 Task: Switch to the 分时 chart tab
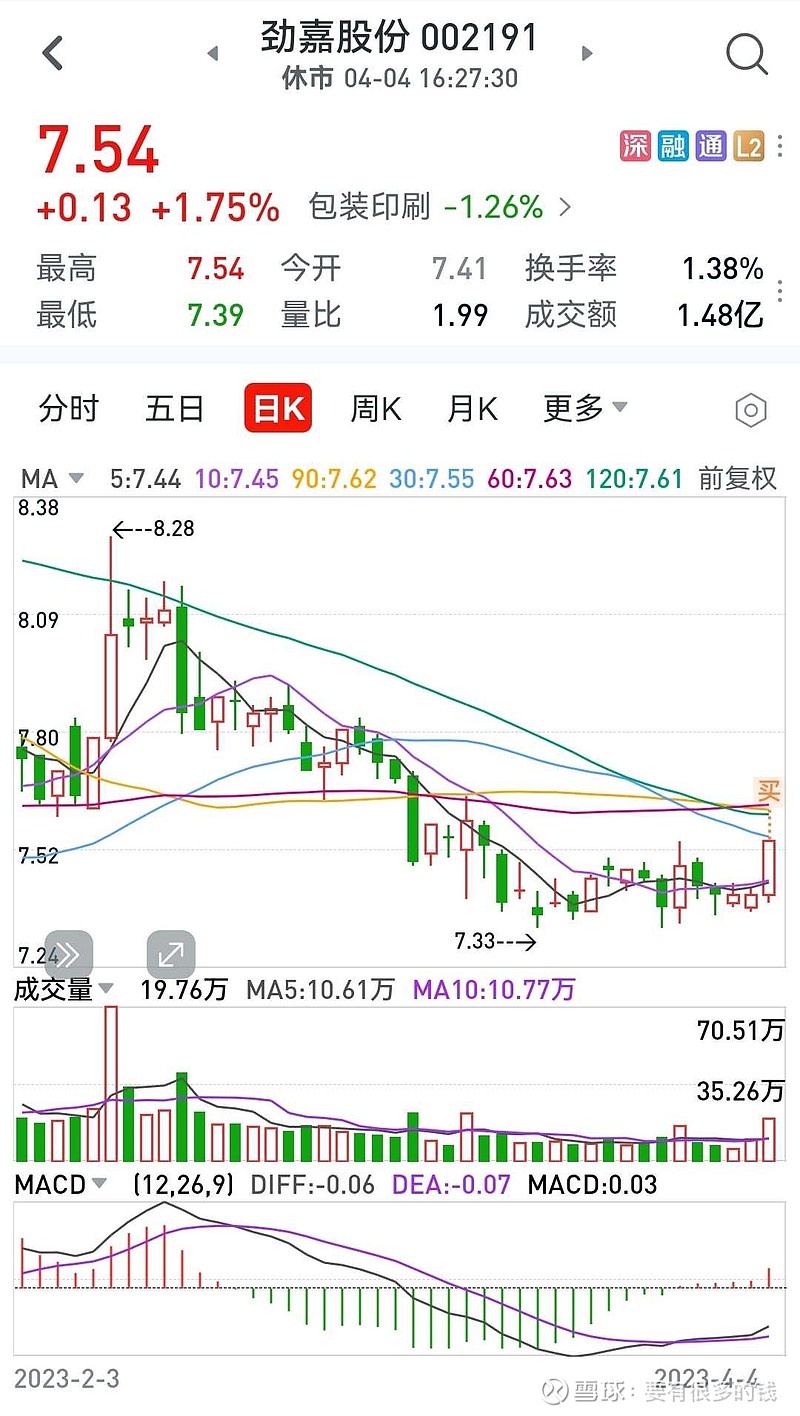(69, 409)
